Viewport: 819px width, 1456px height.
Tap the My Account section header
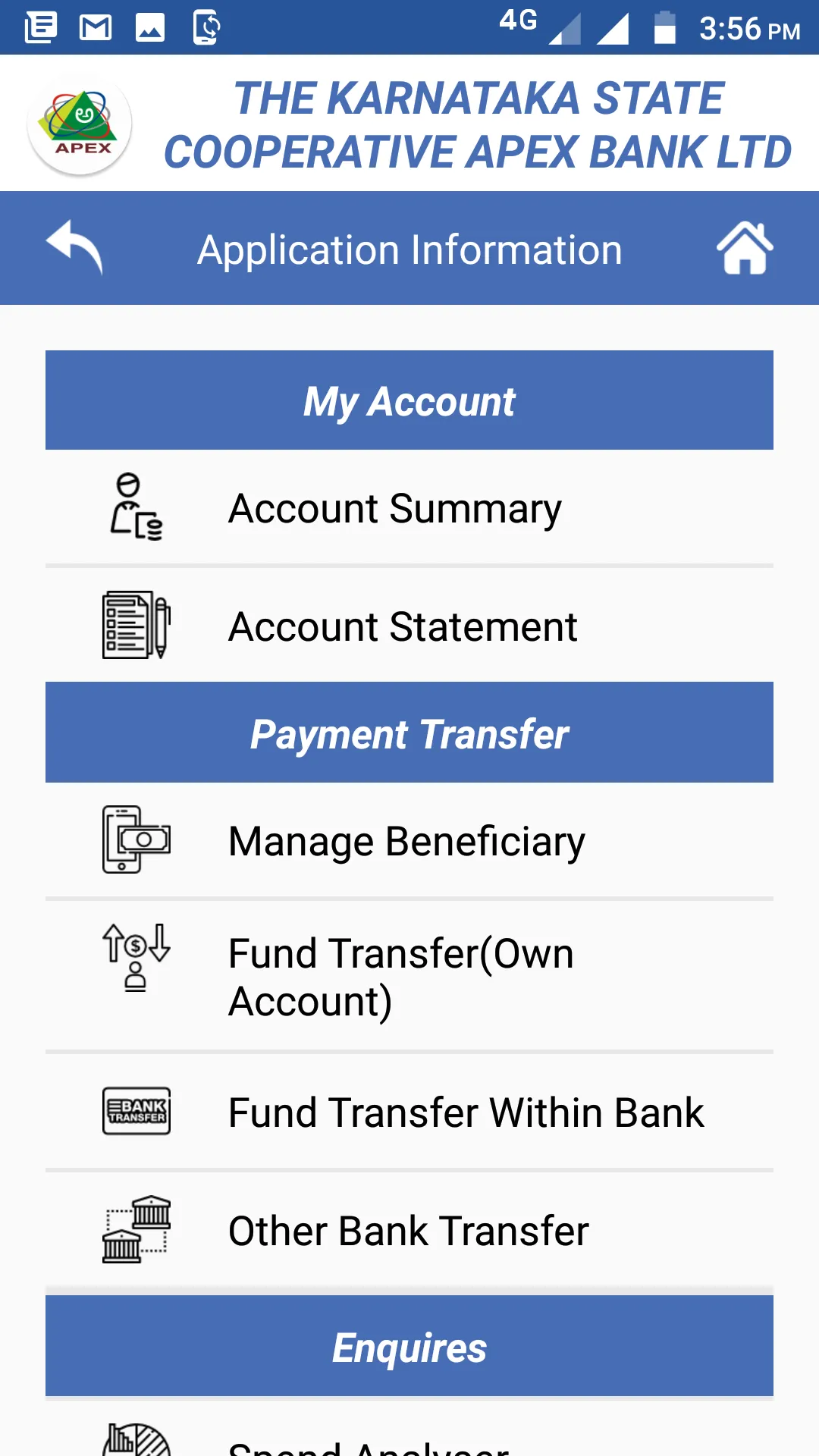pyautogui.click(x=409, y=400)
